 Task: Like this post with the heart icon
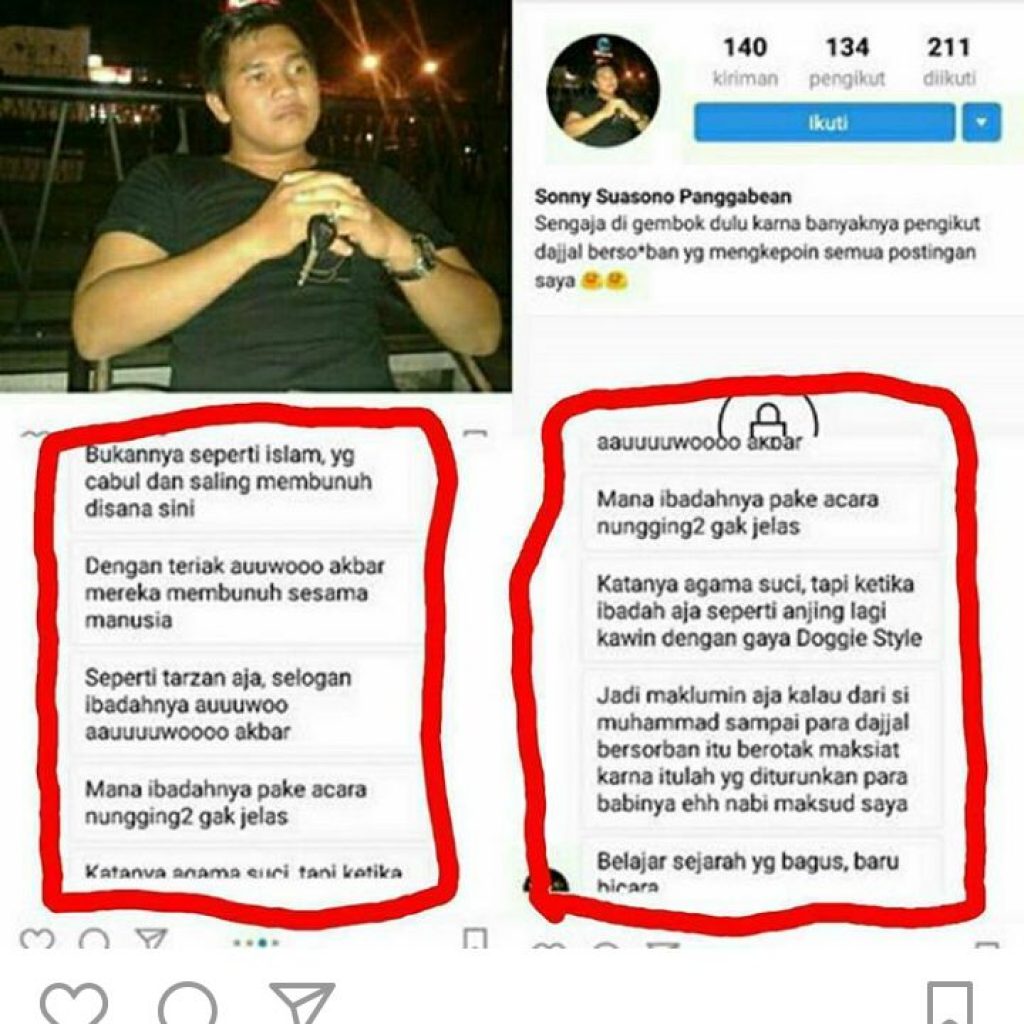pyautogui.click(x=73, y=1003)
